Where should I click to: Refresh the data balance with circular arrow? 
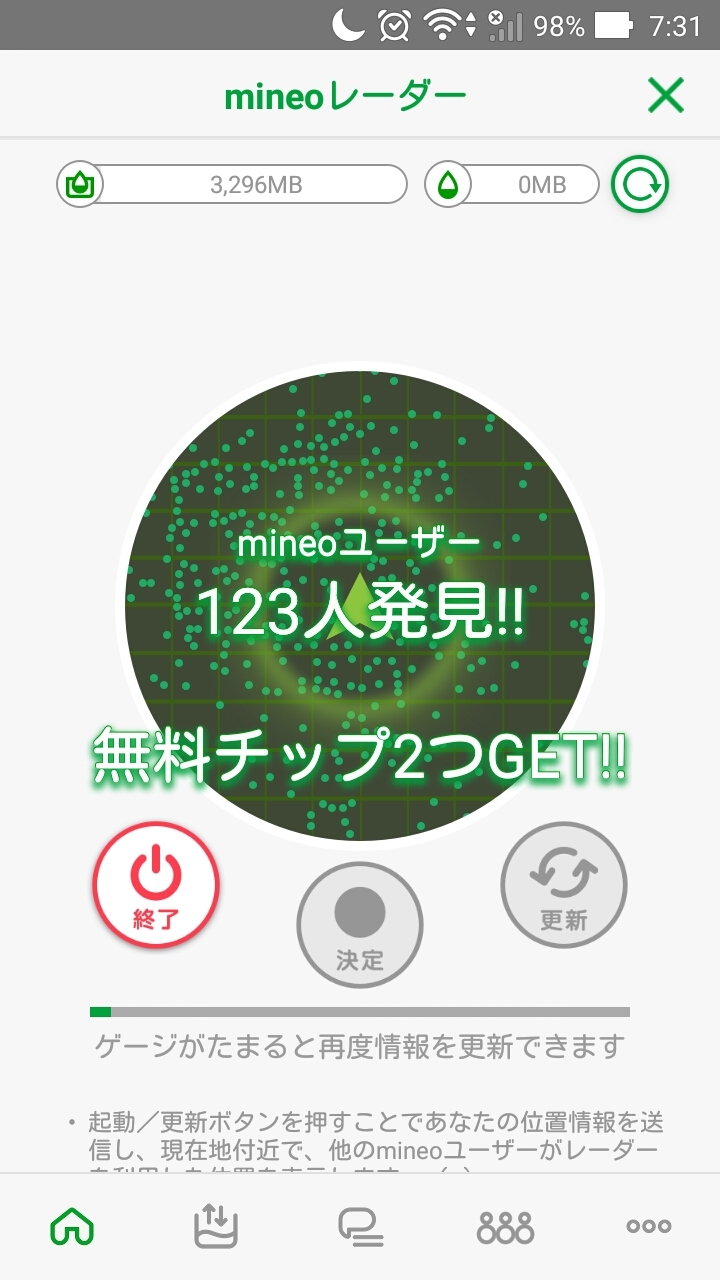tap(640, 185)
